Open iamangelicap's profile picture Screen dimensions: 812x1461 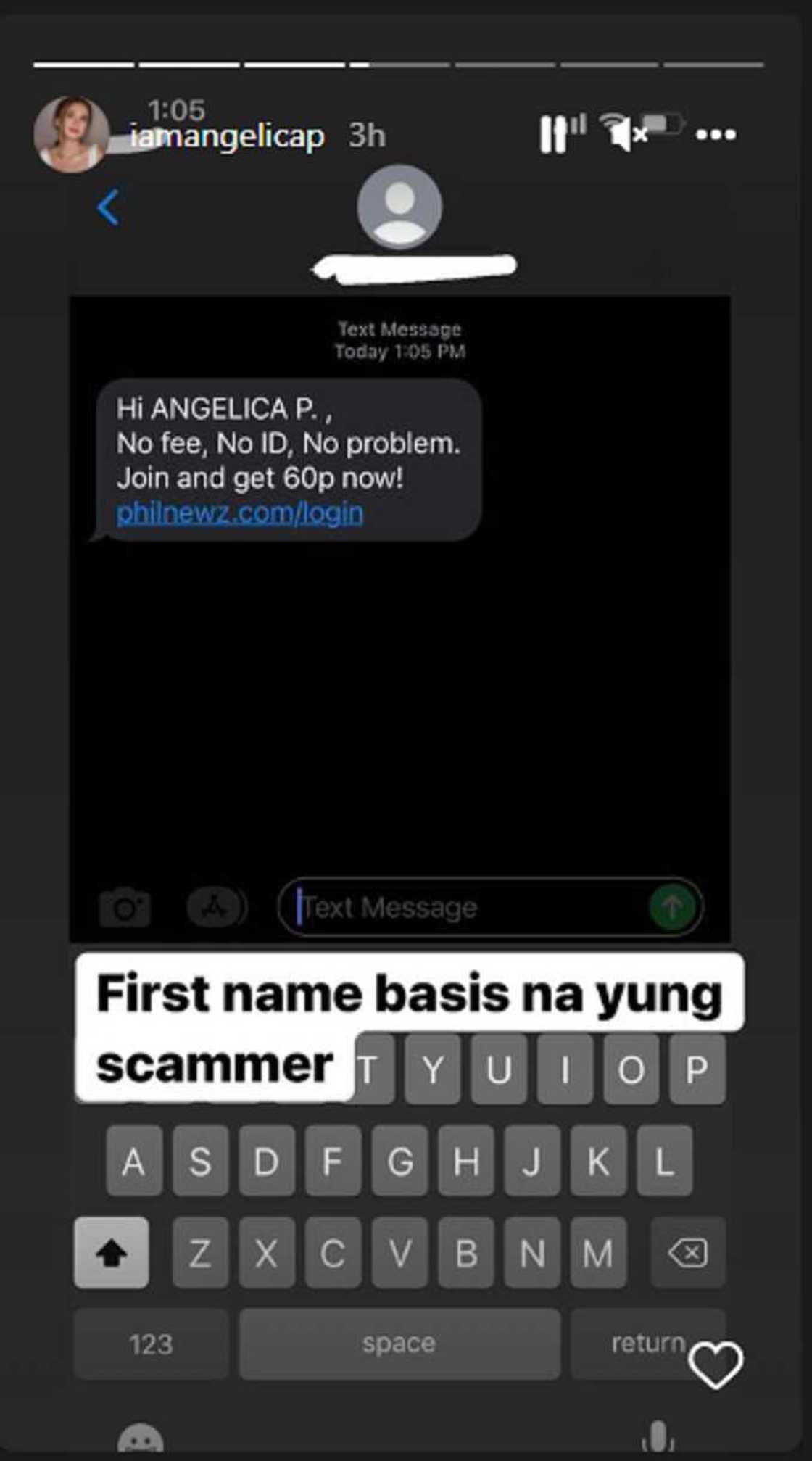point(70,135)
